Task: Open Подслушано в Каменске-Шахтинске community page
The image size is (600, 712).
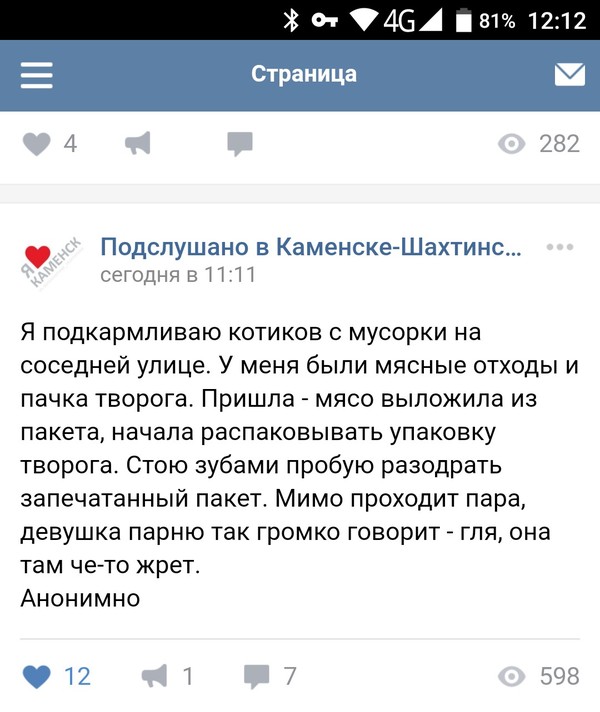Action: click(310, 247)
